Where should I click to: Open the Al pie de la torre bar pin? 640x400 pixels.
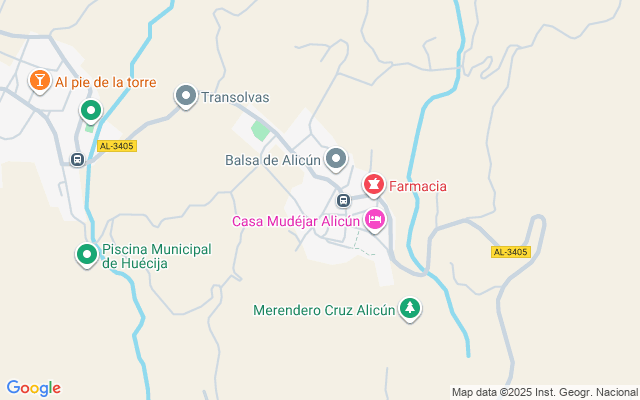click(x=40, y=81)
